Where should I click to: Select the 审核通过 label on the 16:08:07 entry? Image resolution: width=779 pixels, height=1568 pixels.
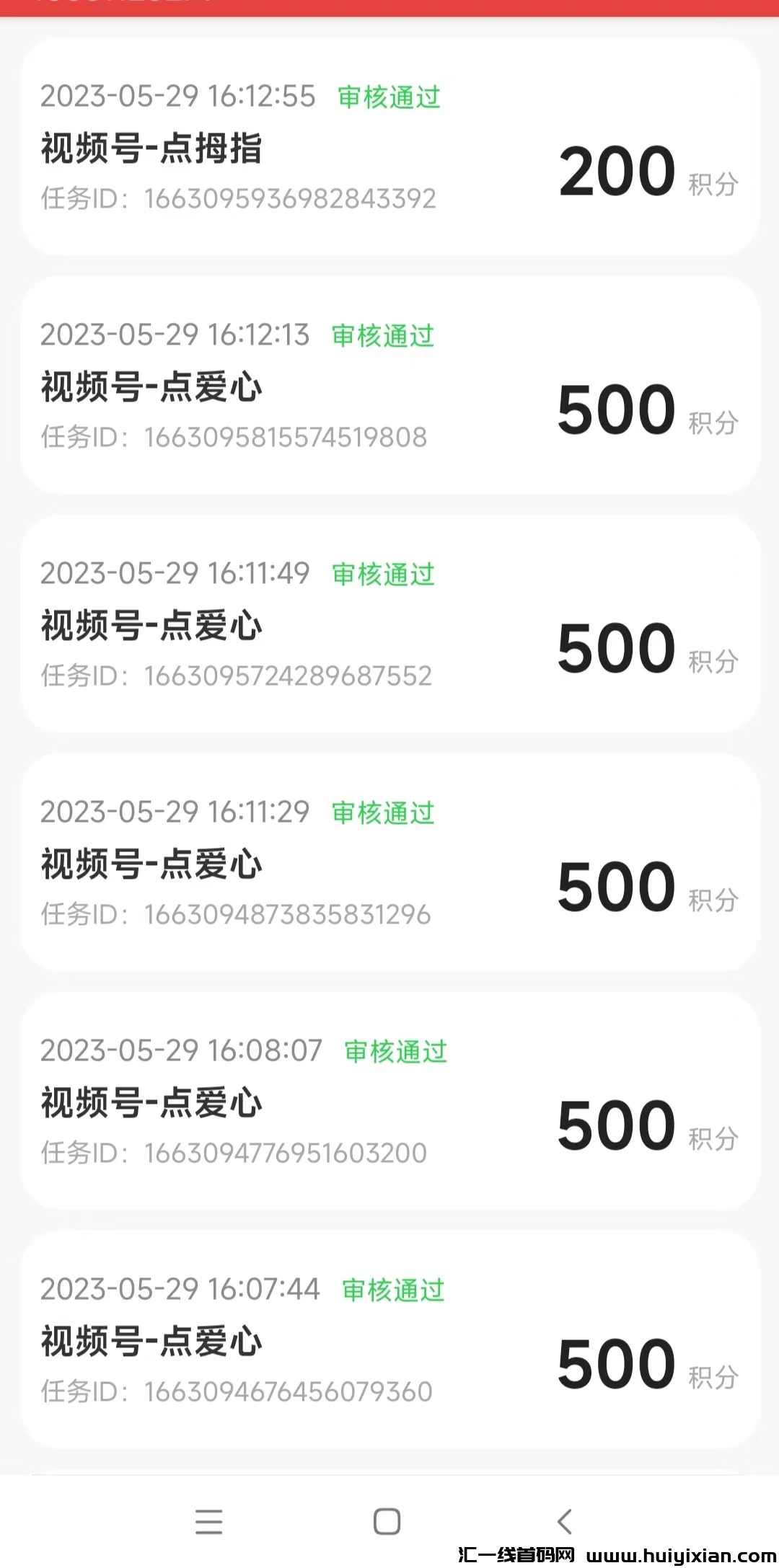pos(392,1052)
